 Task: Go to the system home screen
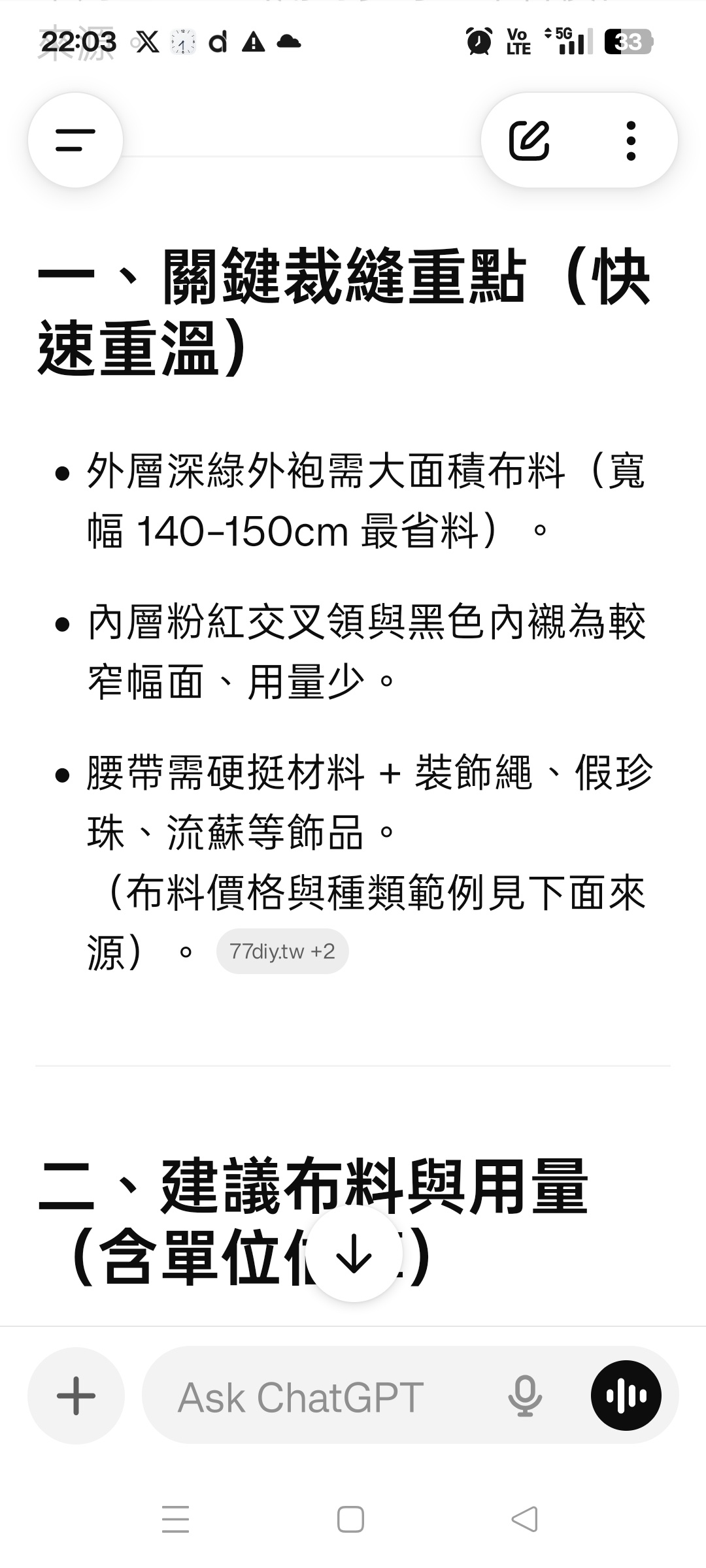pos(350,1519)
